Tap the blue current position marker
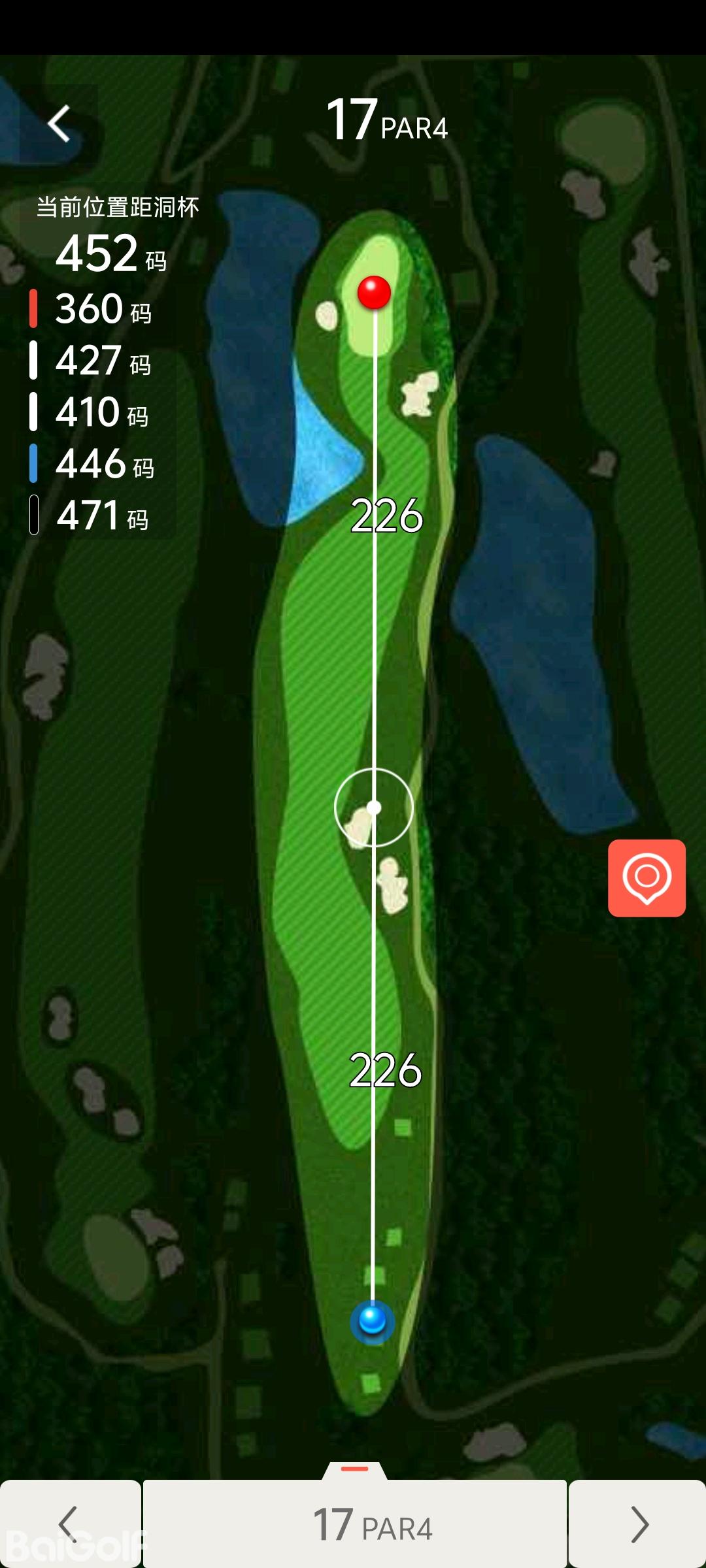 click(373, 1320)
